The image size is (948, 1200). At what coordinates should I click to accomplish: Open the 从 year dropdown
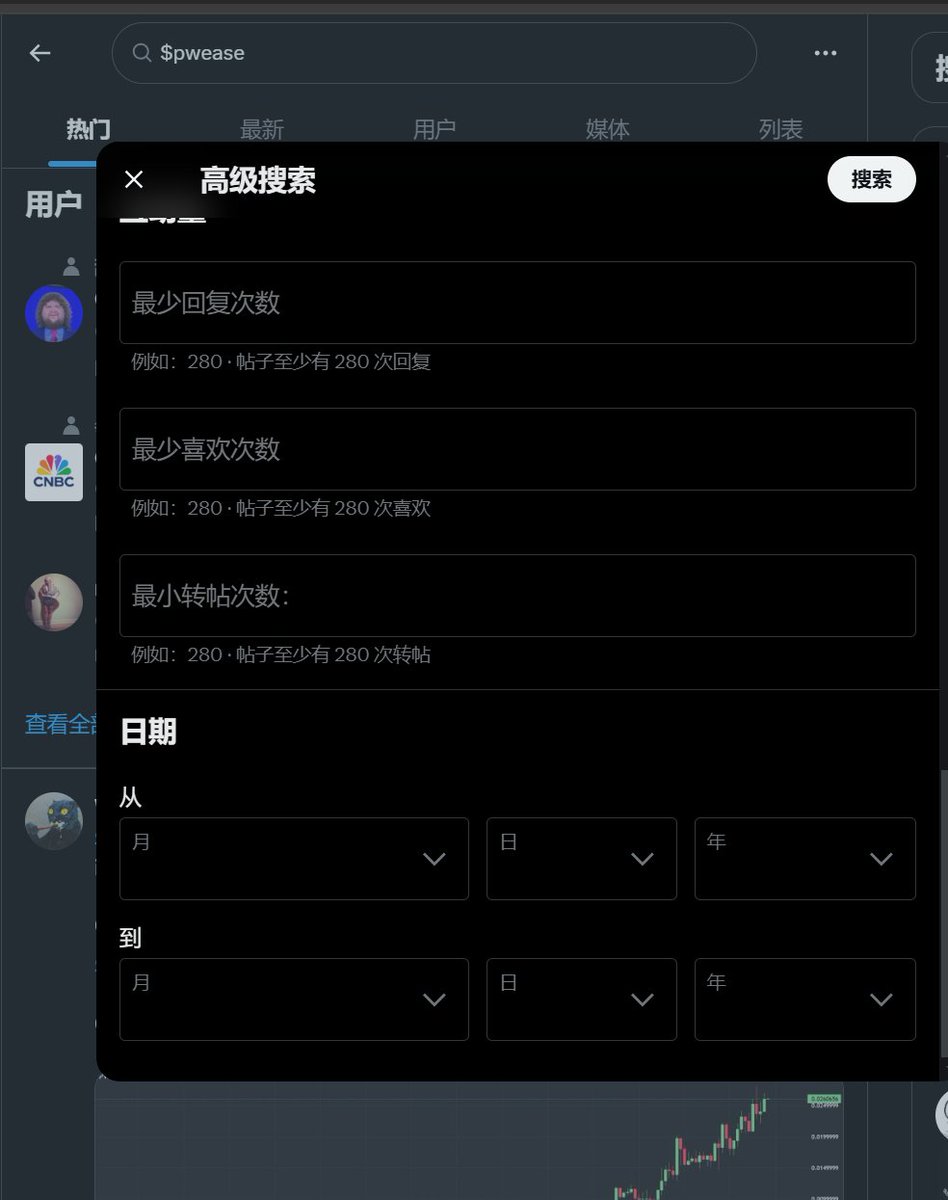click(x=805, y=858)
